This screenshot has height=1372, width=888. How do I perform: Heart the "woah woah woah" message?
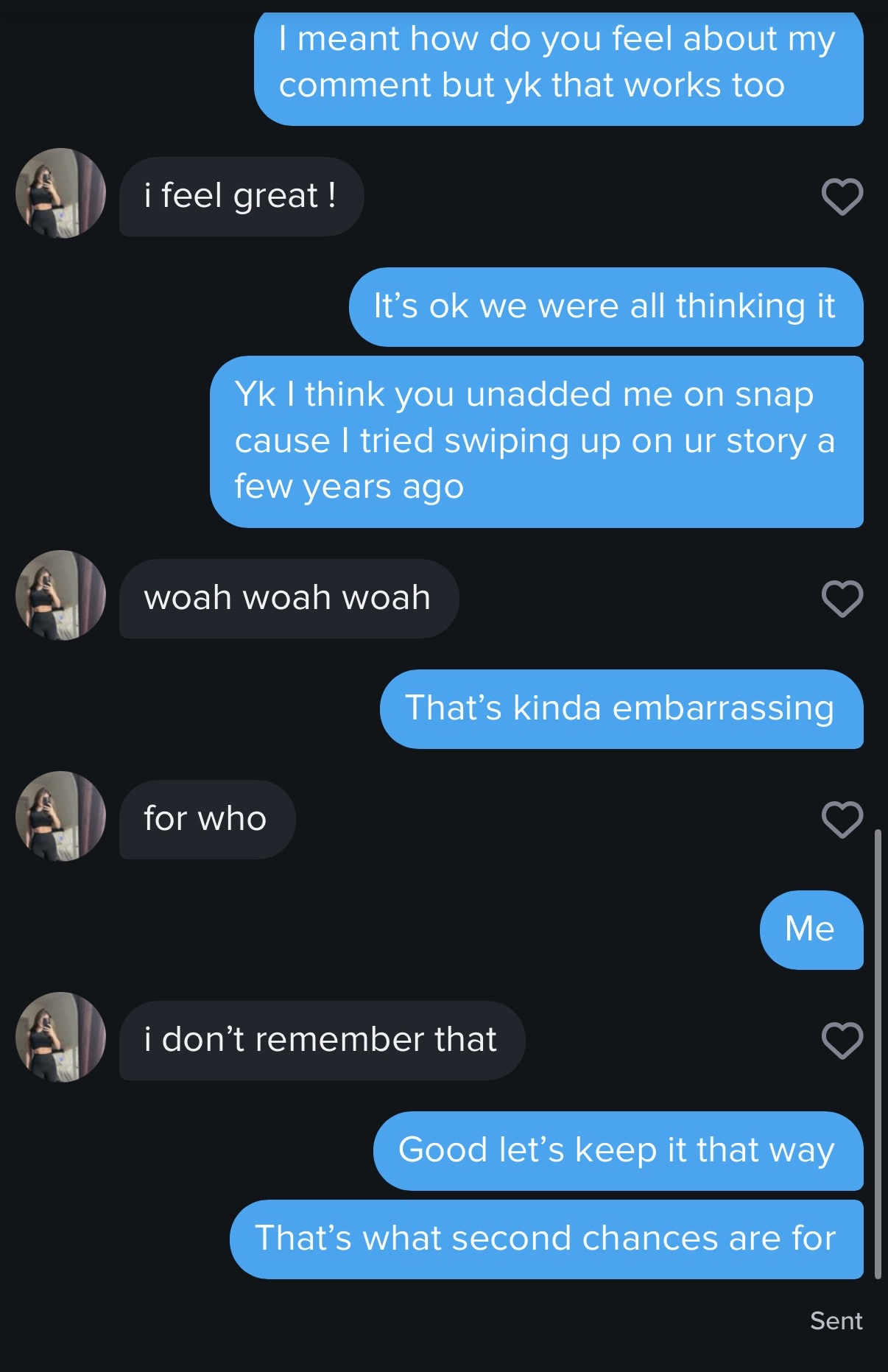coord(842,598)
